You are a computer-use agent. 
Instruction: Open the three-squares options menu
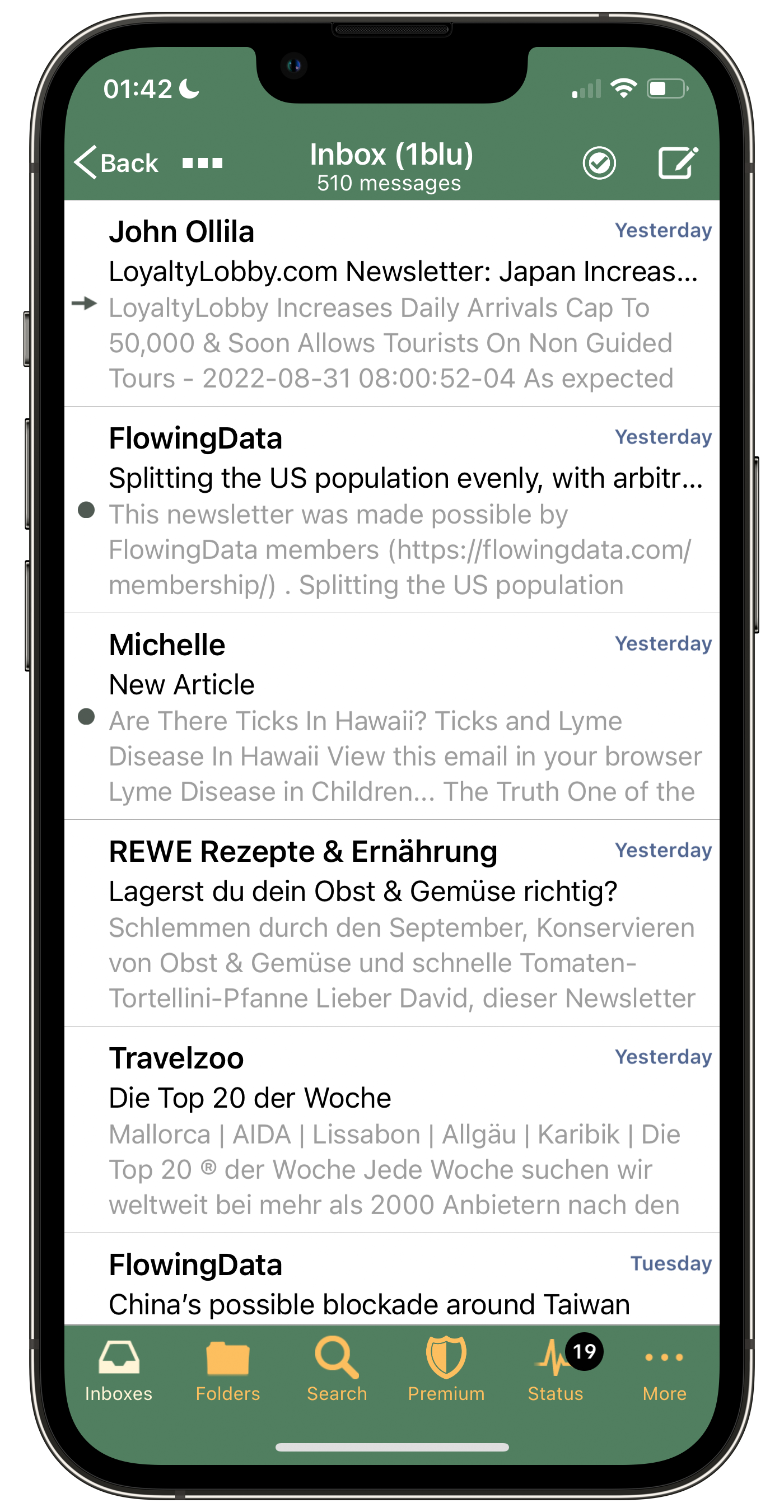tap(202, 163)
